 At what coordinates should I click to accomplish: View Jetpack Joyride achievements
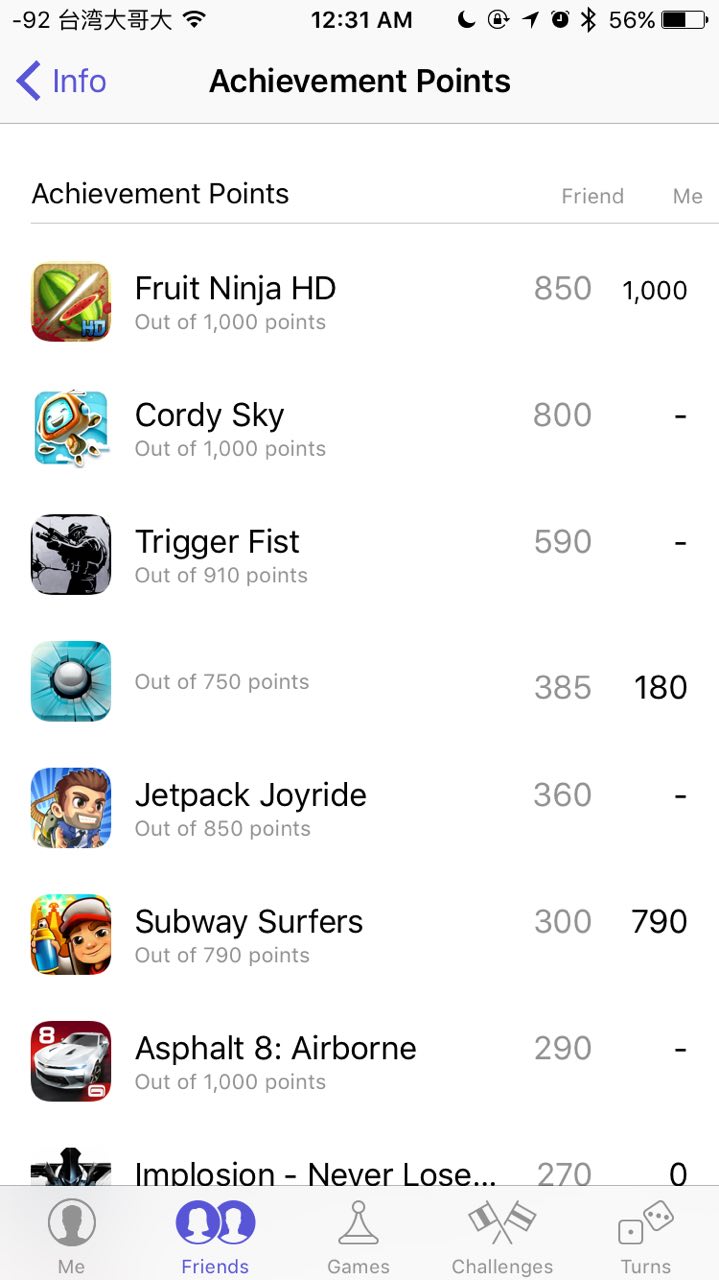click(x=359, y=808)
